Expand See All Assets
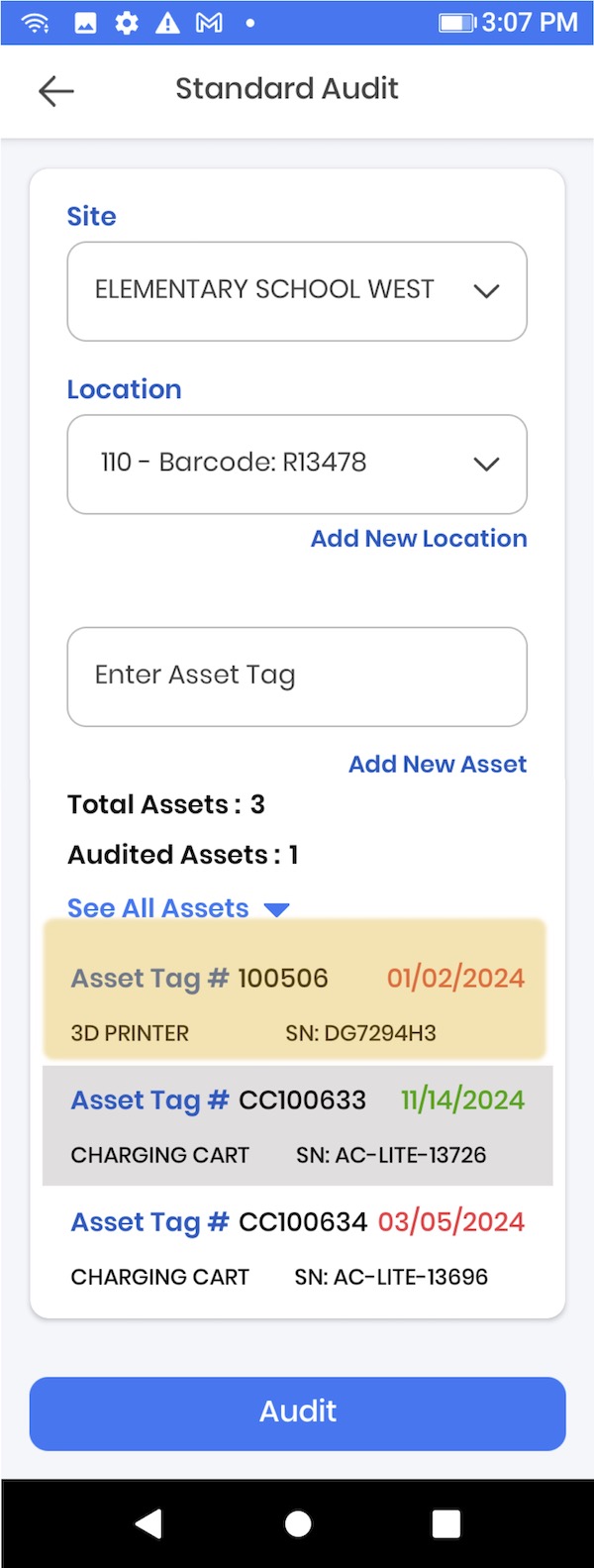 click(178, 908)
